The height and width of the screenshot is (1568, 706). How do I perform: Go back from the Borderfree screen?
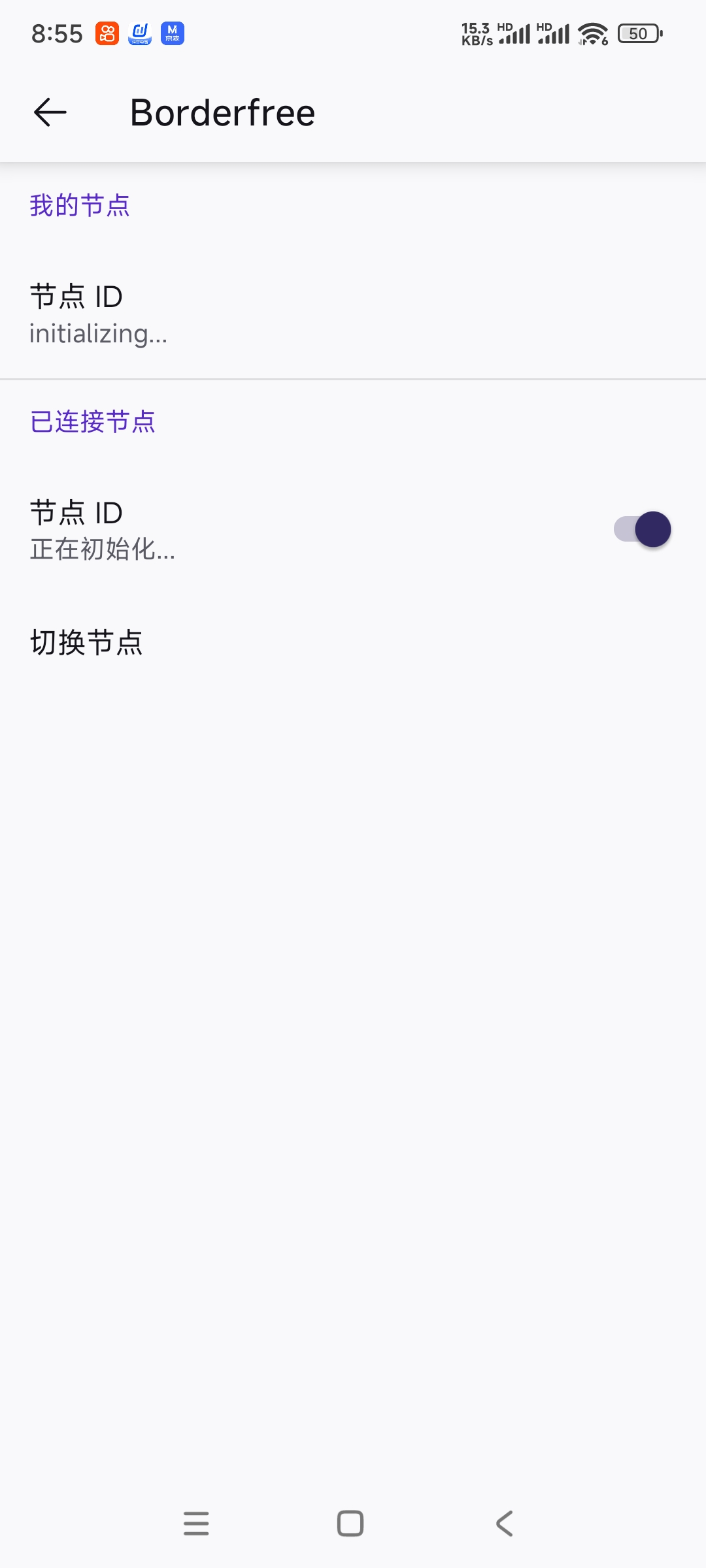coord(50,112)
